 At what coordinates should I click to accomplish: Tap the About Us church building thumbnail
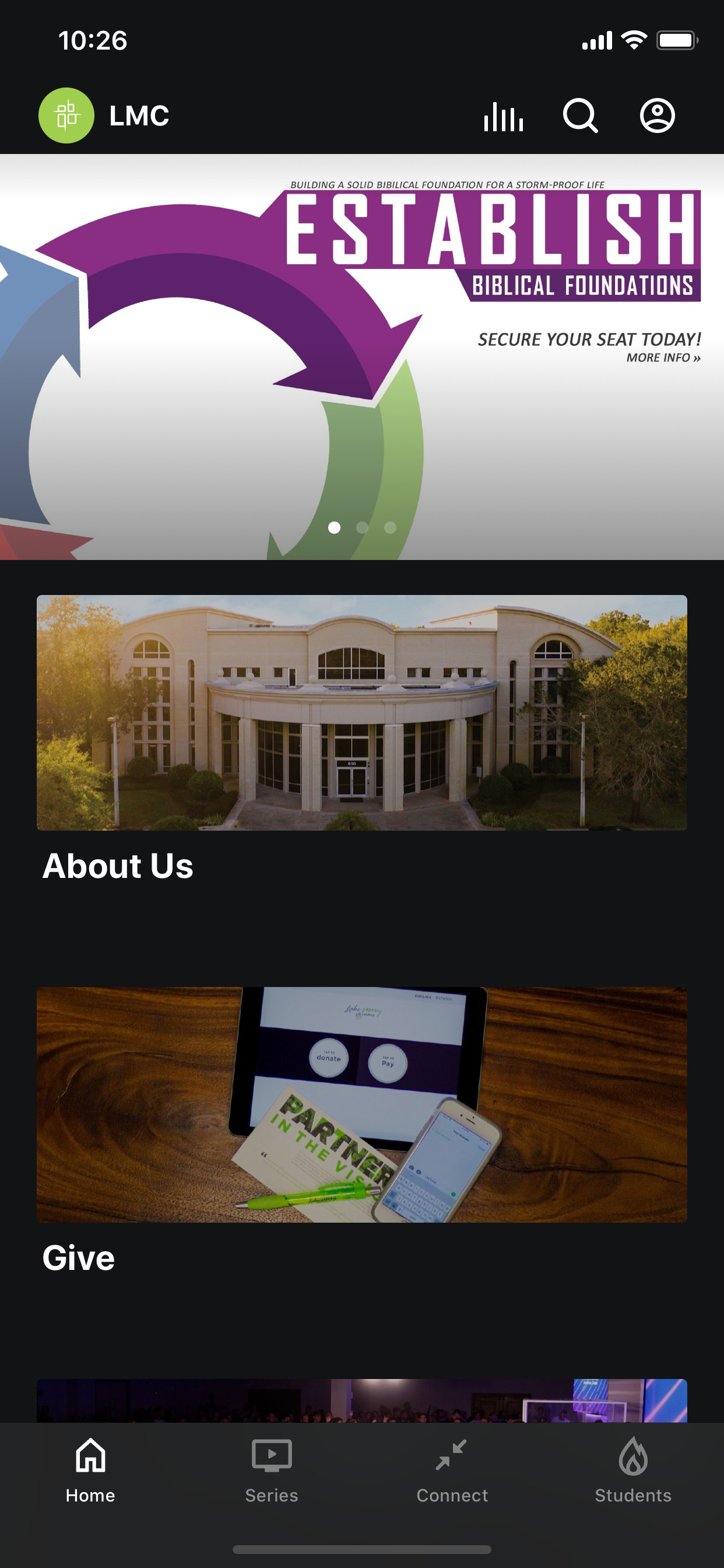coord(362,712)
